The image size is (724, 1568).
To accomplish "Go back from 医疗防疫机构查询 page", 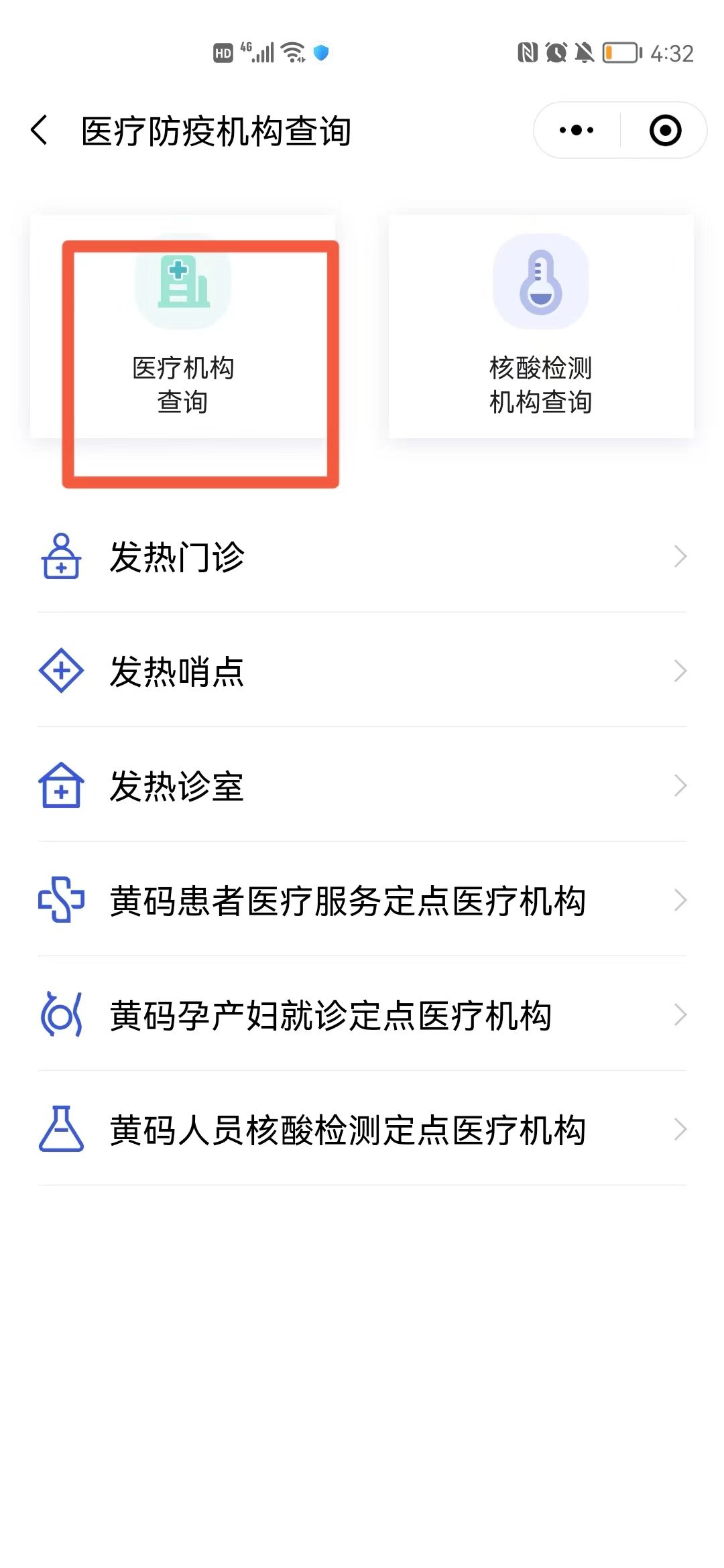I will pos(40,130).
